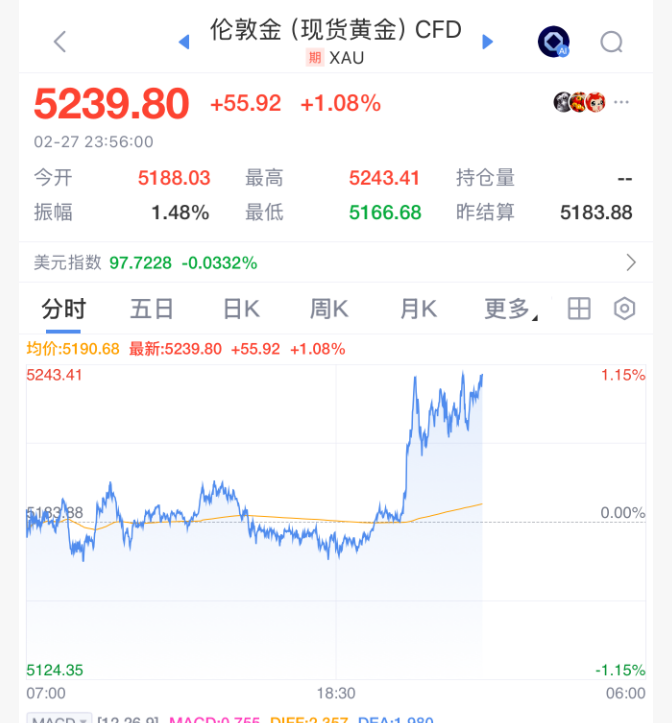Switch to the 日K chart tab
The height and width of the screenshot is (723, 672).
click(x=241, y=309)
